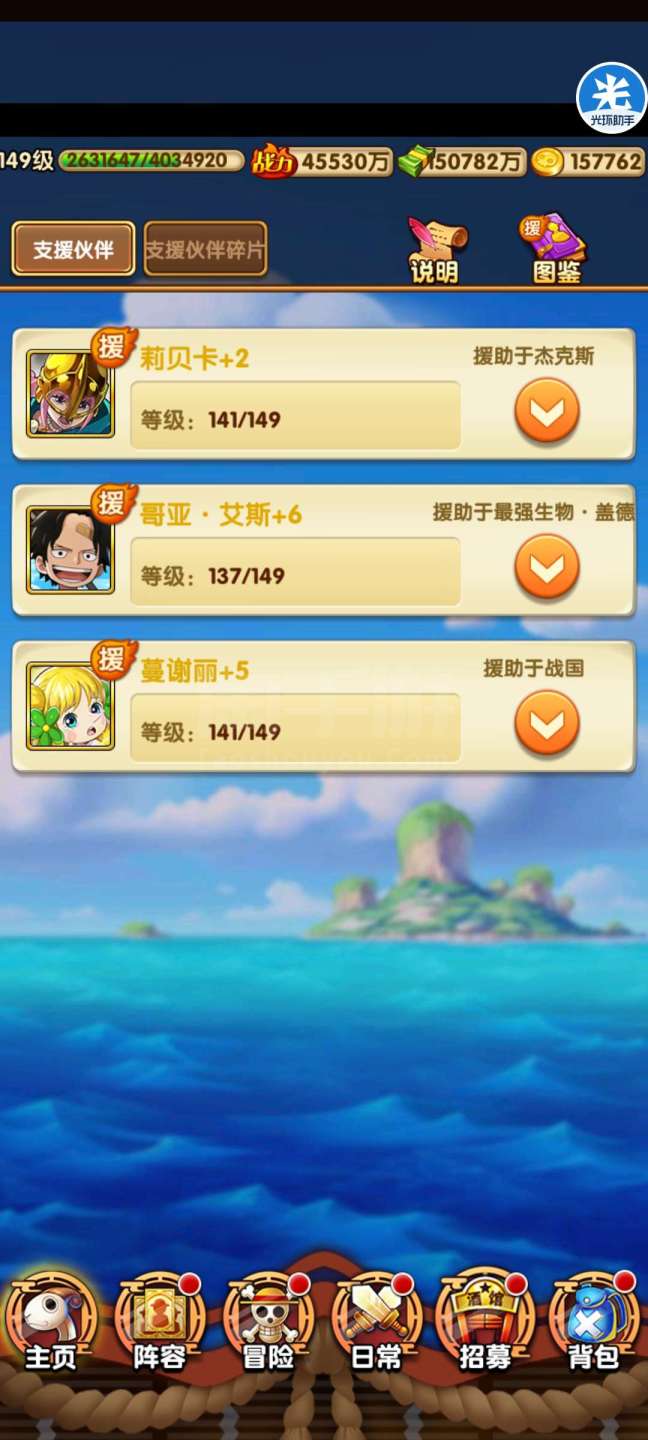
Task: Open the 图鉴 book icon
Action: (554, 250)
